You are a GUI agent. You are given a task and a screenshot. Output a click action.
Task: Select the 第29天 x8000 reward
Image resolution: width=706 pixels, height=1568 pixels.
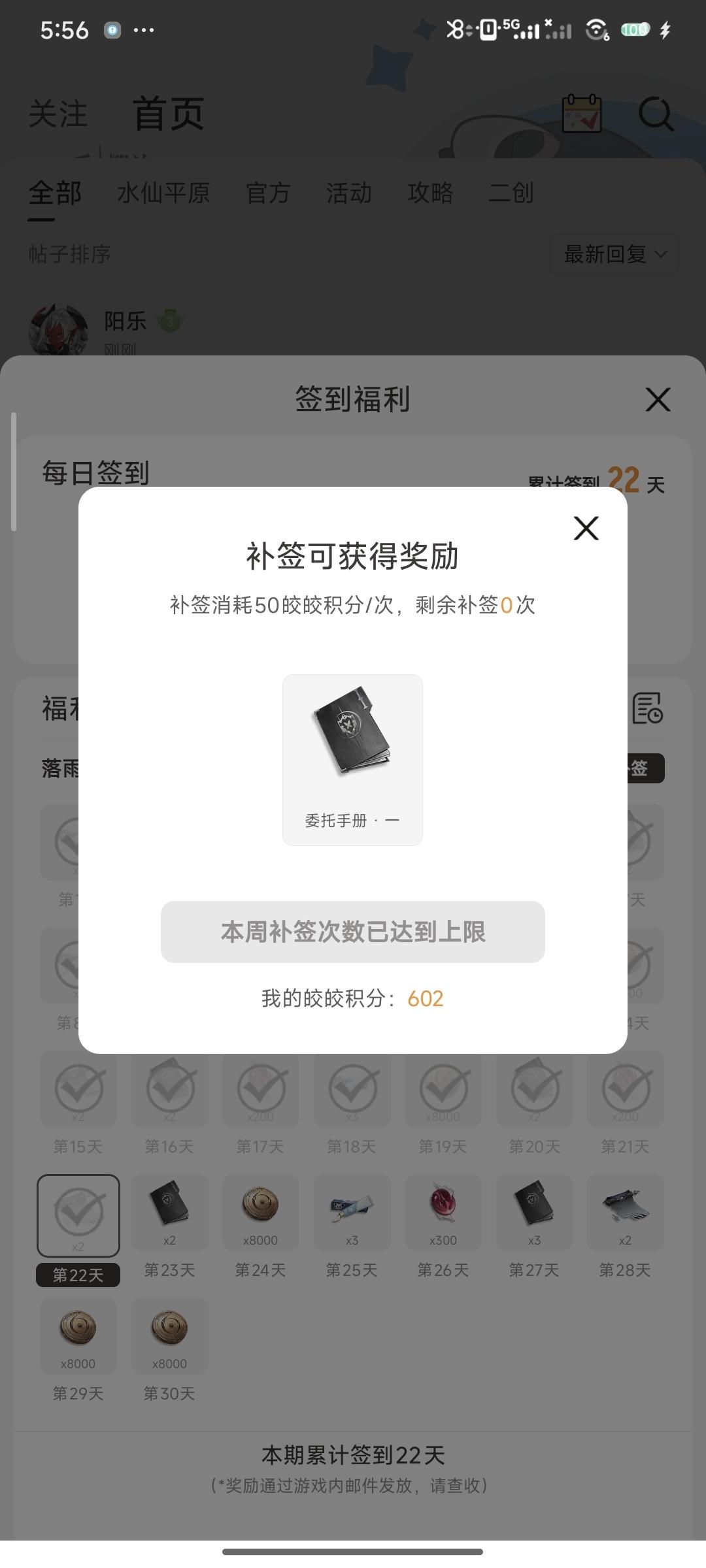pos(78,1337)
